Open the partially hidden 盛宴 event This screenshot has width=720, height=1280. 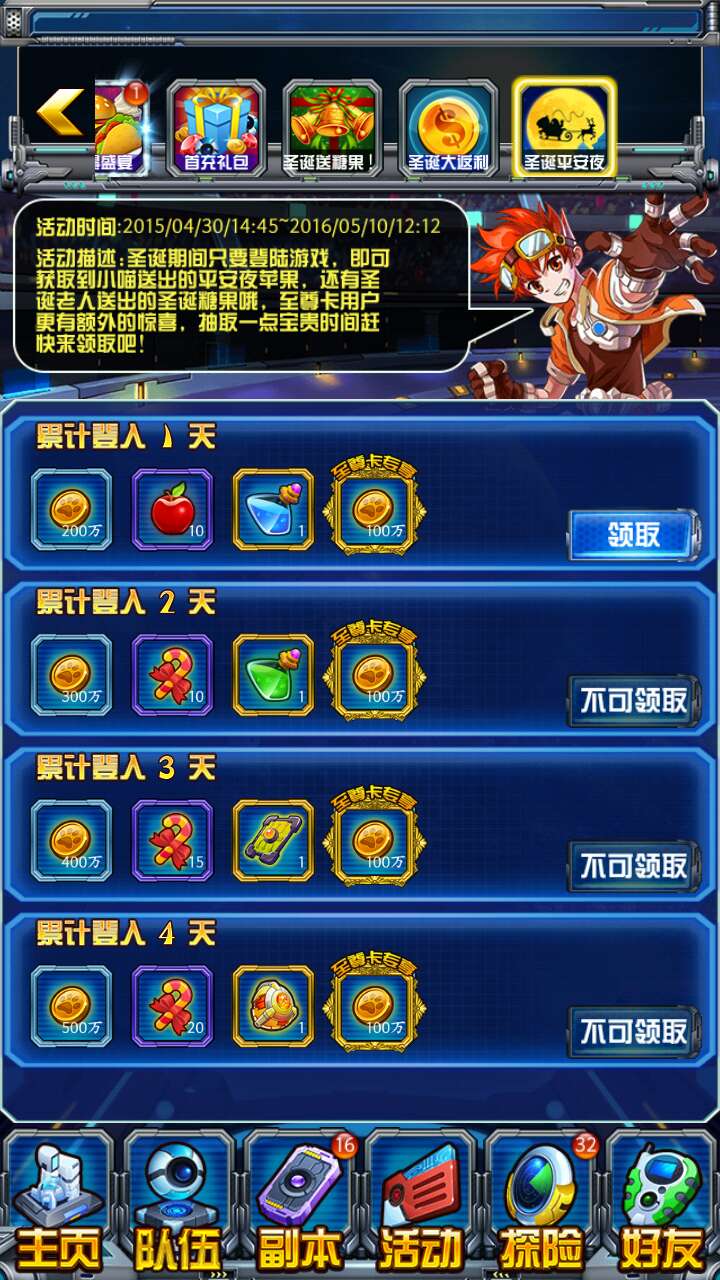tap(122, 128)
